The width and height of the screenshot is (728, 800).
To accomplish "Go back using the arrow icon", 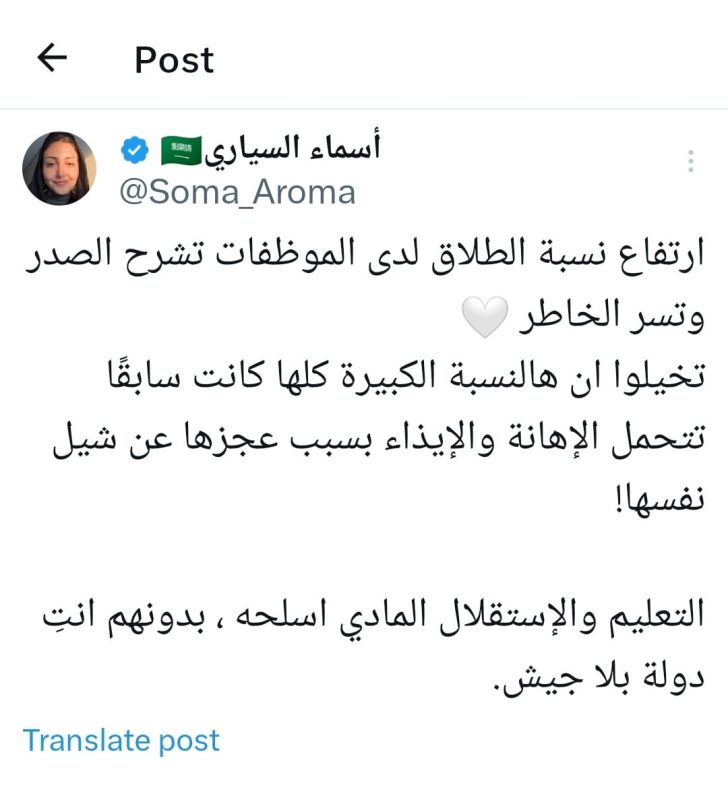I will point(51,58).
